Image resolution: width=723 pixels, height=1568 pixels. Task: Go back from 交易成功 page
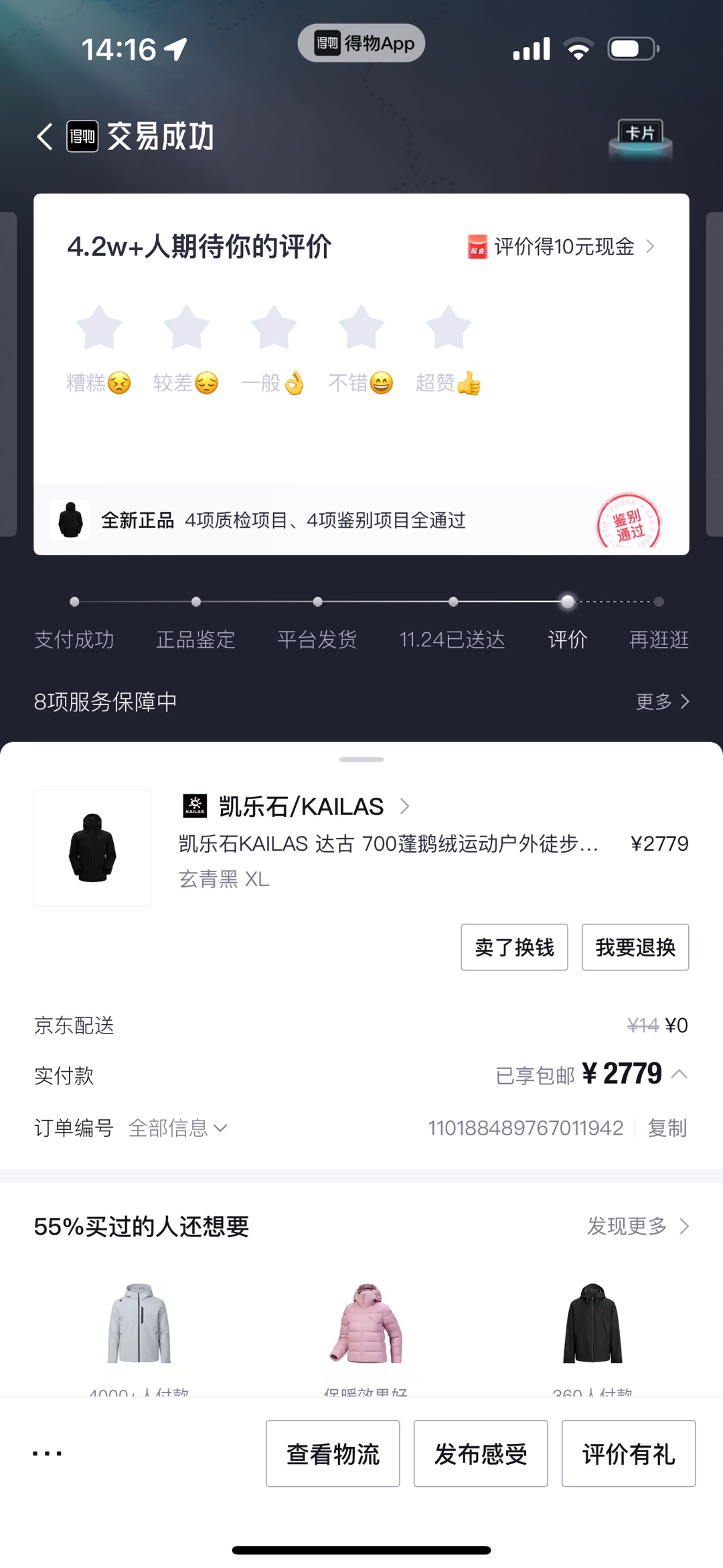[x=45, y=137]
